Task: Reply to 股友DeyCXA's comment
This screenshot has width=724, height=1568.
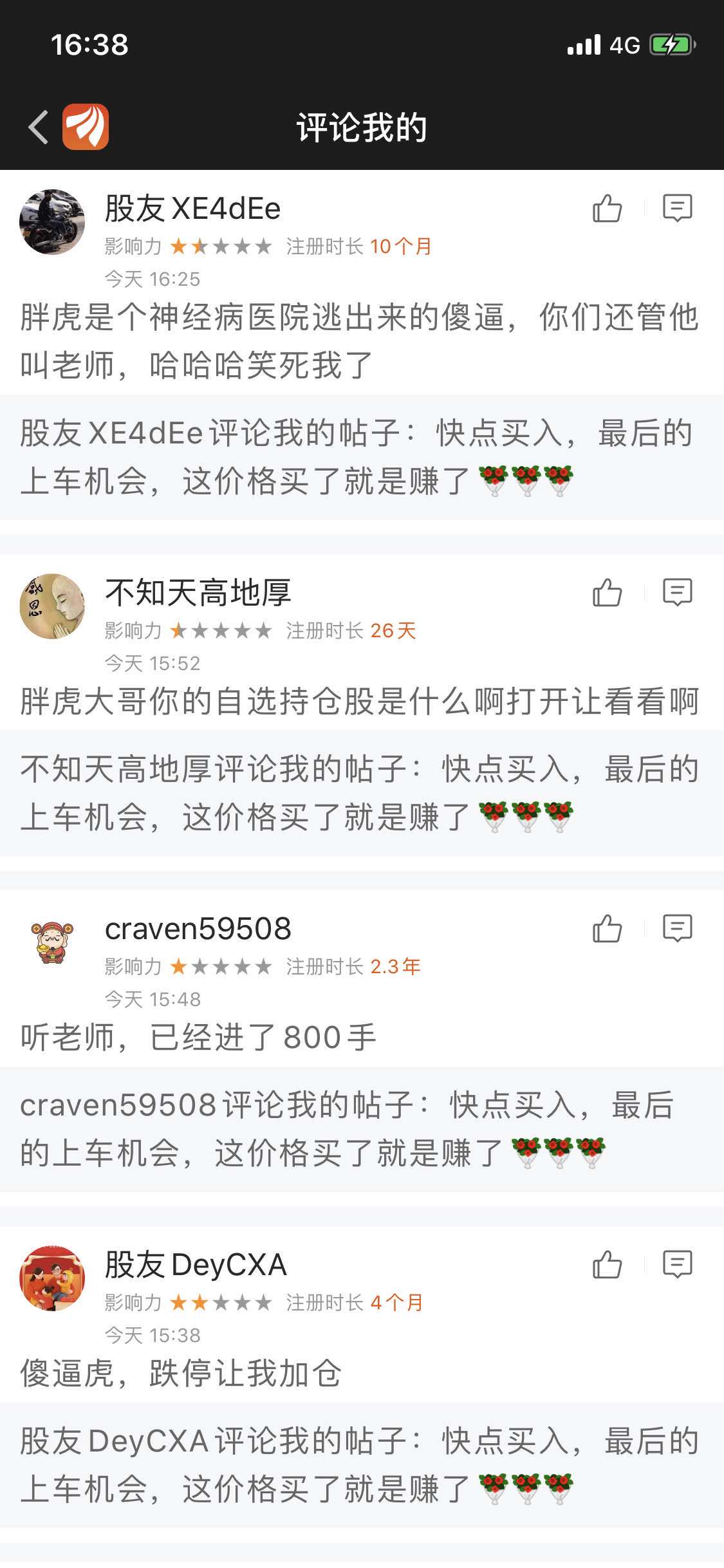Action: point(677,1265)
